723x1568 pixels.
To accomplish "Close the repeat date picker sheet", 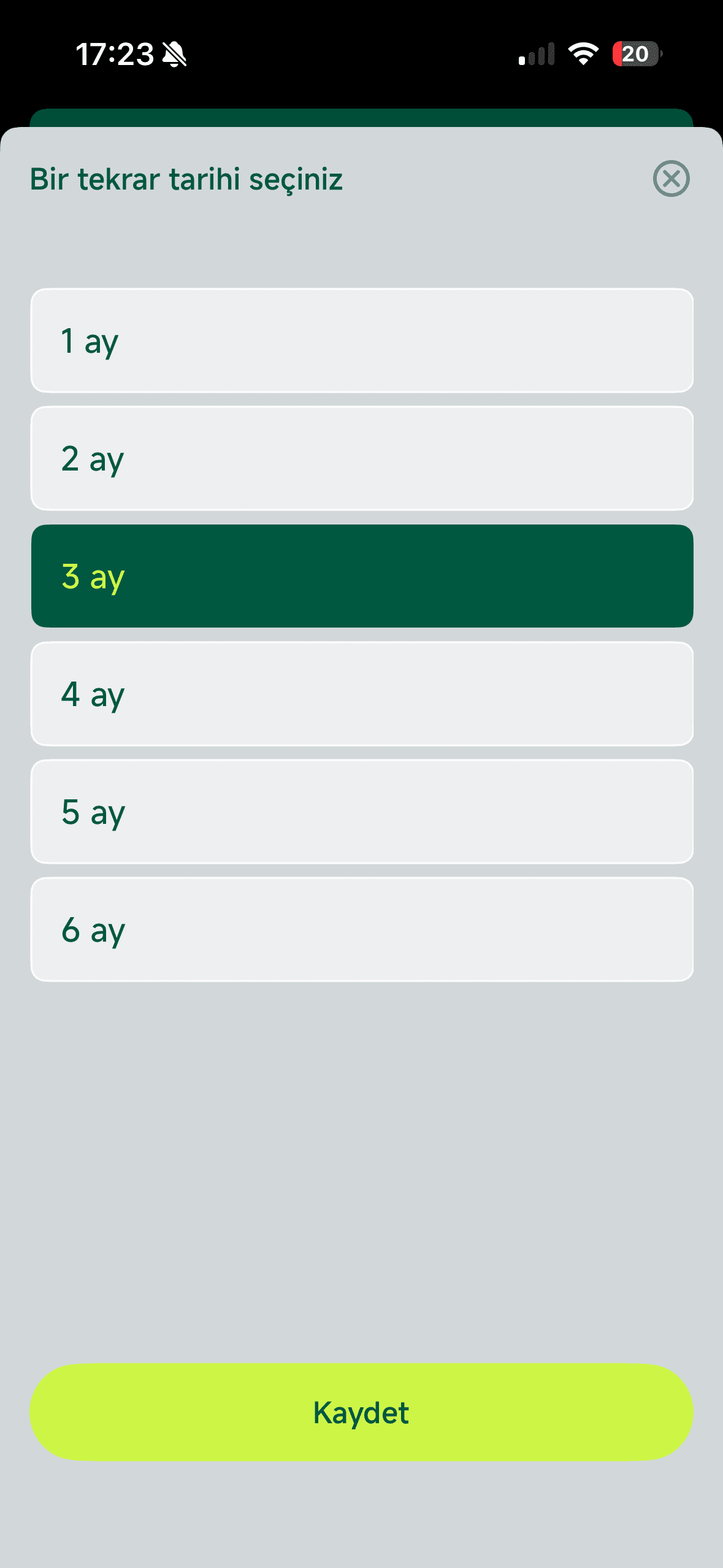I will (671, 179).
